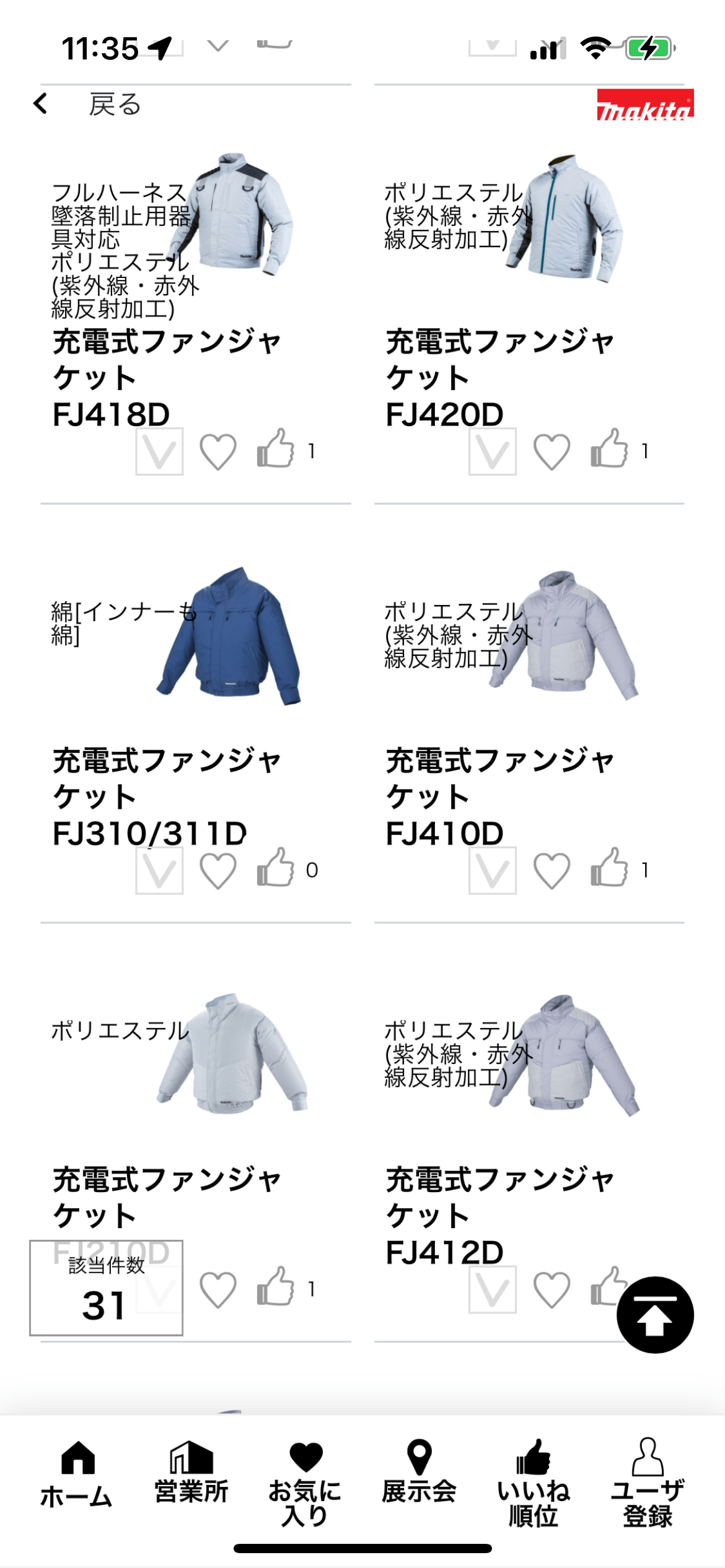Like the FJ418D with its thumbs-up icon
The height and width of the screenshot is (1568, 725).
pos(276,449)
